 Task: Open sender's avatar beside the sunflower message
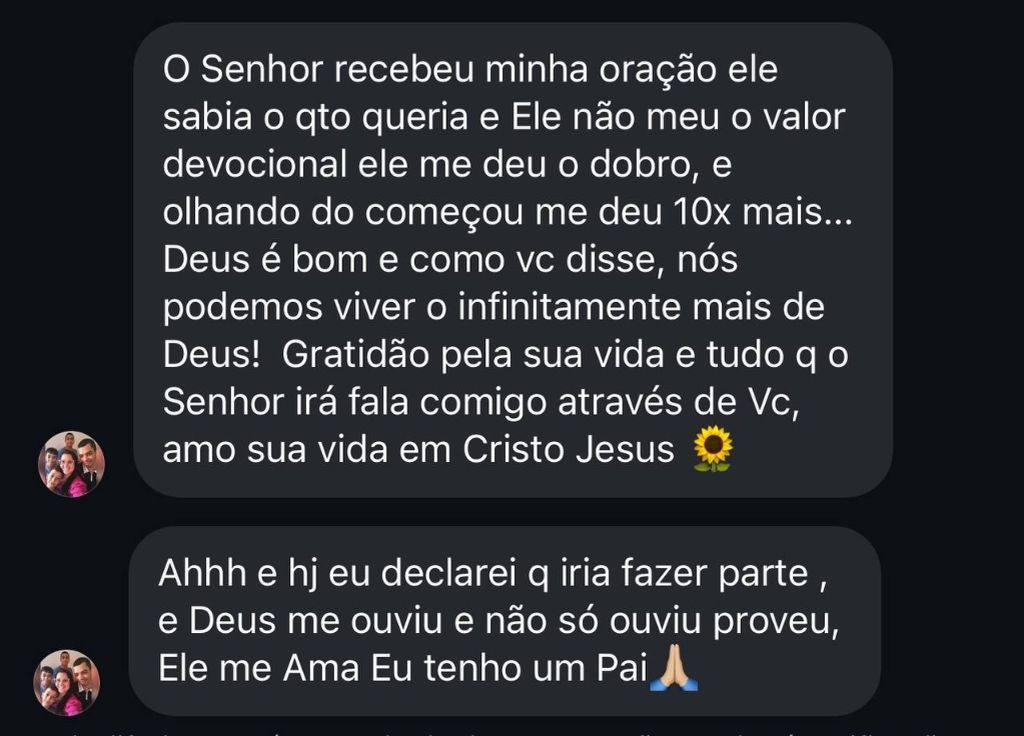tap(71, 464)
